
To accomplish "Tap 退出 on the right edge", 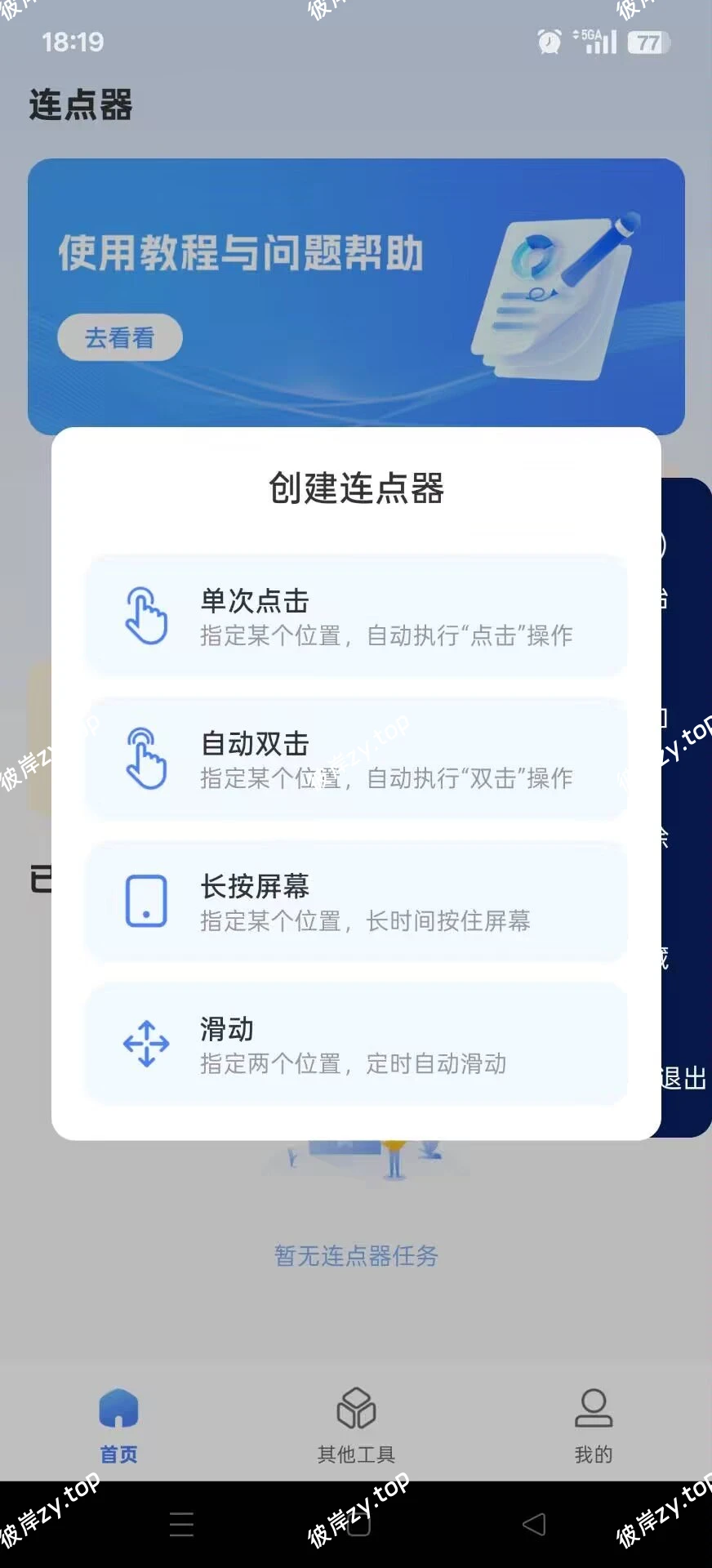I will click(683, 1080).
